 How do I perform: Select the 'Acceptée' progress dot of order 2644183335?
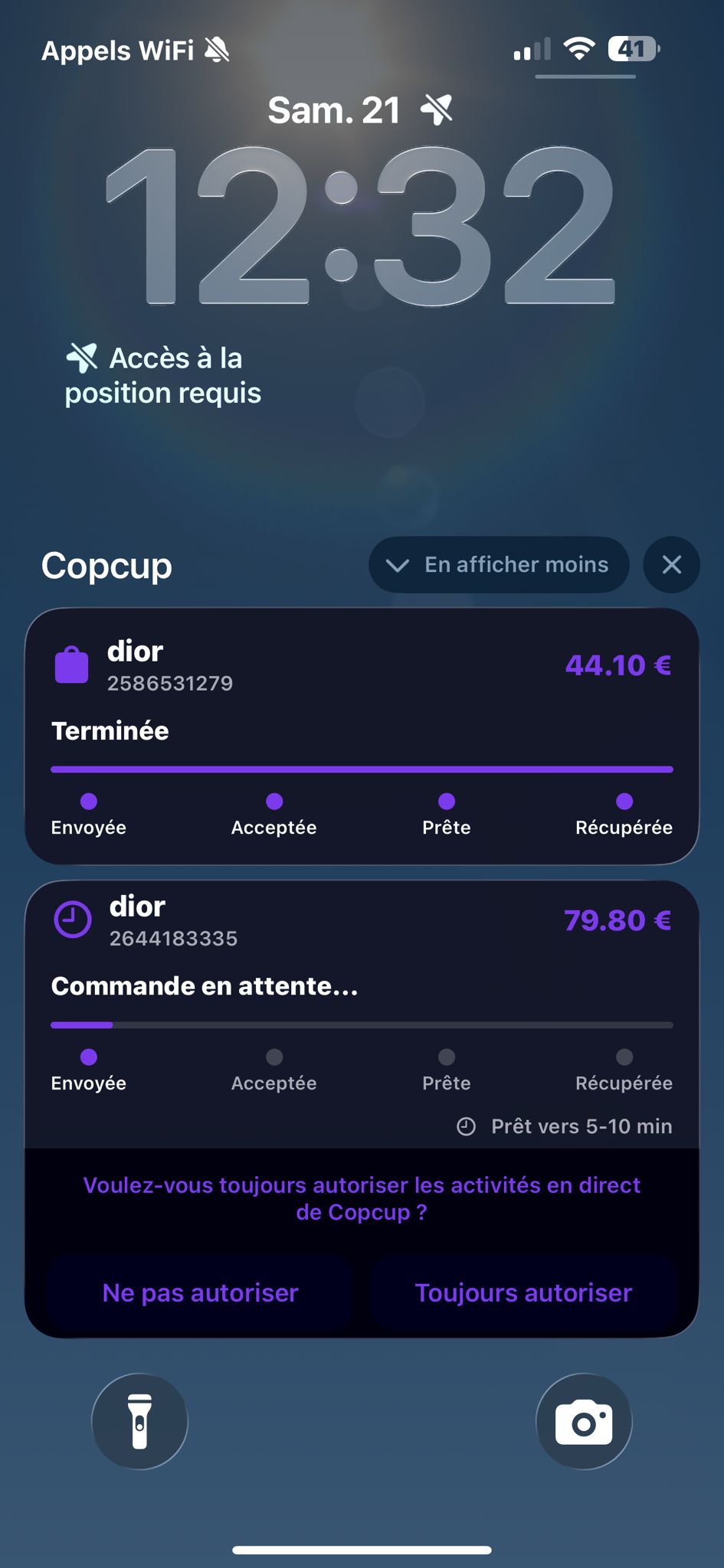pyautogui.click(x=274, y=1057)
